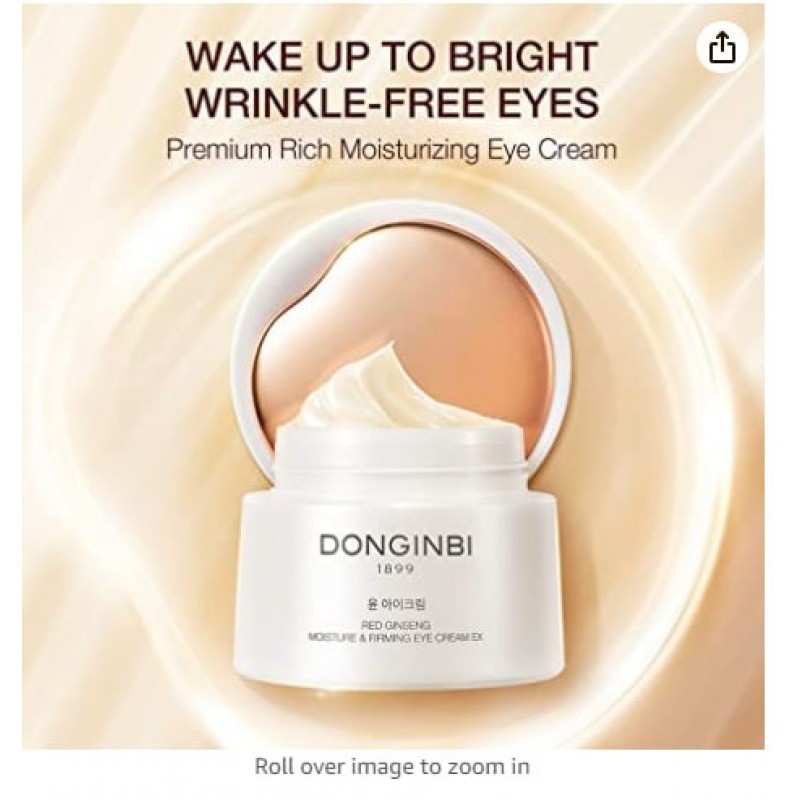
Task: Open the Donginbi eye cream product image
Action: (x=400, y=420)
